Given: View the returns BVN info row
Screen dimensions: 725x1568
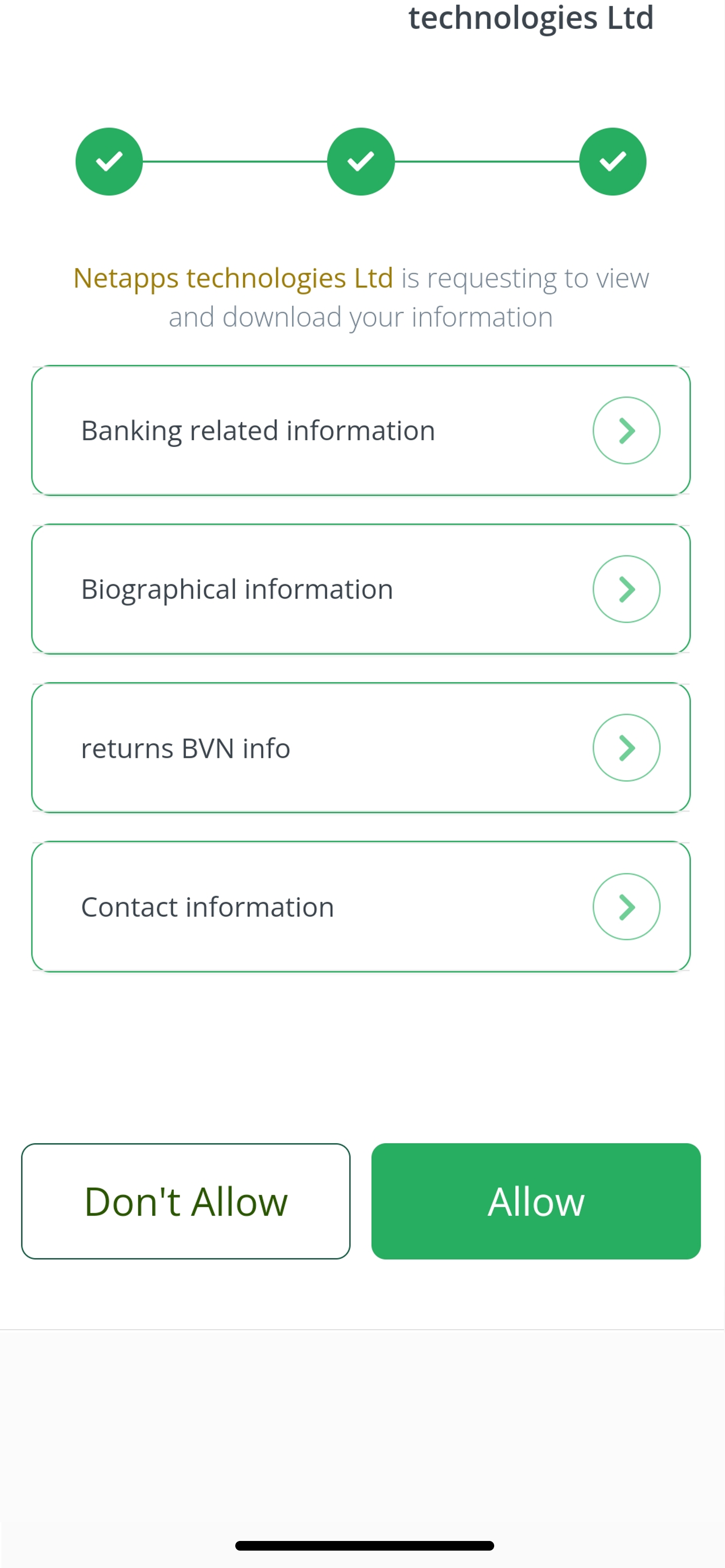Looking at the screenshot, I should click(361, 747).
